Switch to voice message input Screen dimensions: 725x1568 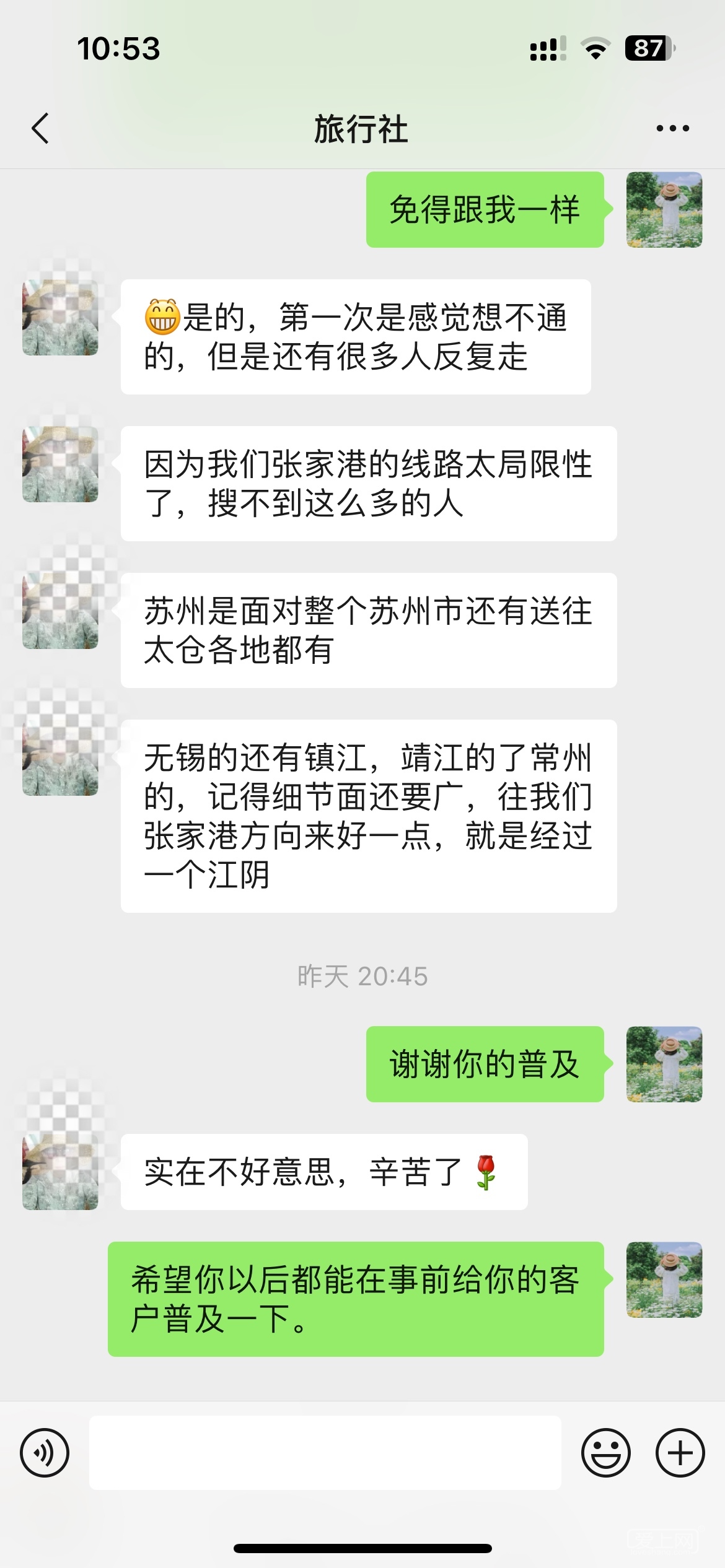[45, 1452]
